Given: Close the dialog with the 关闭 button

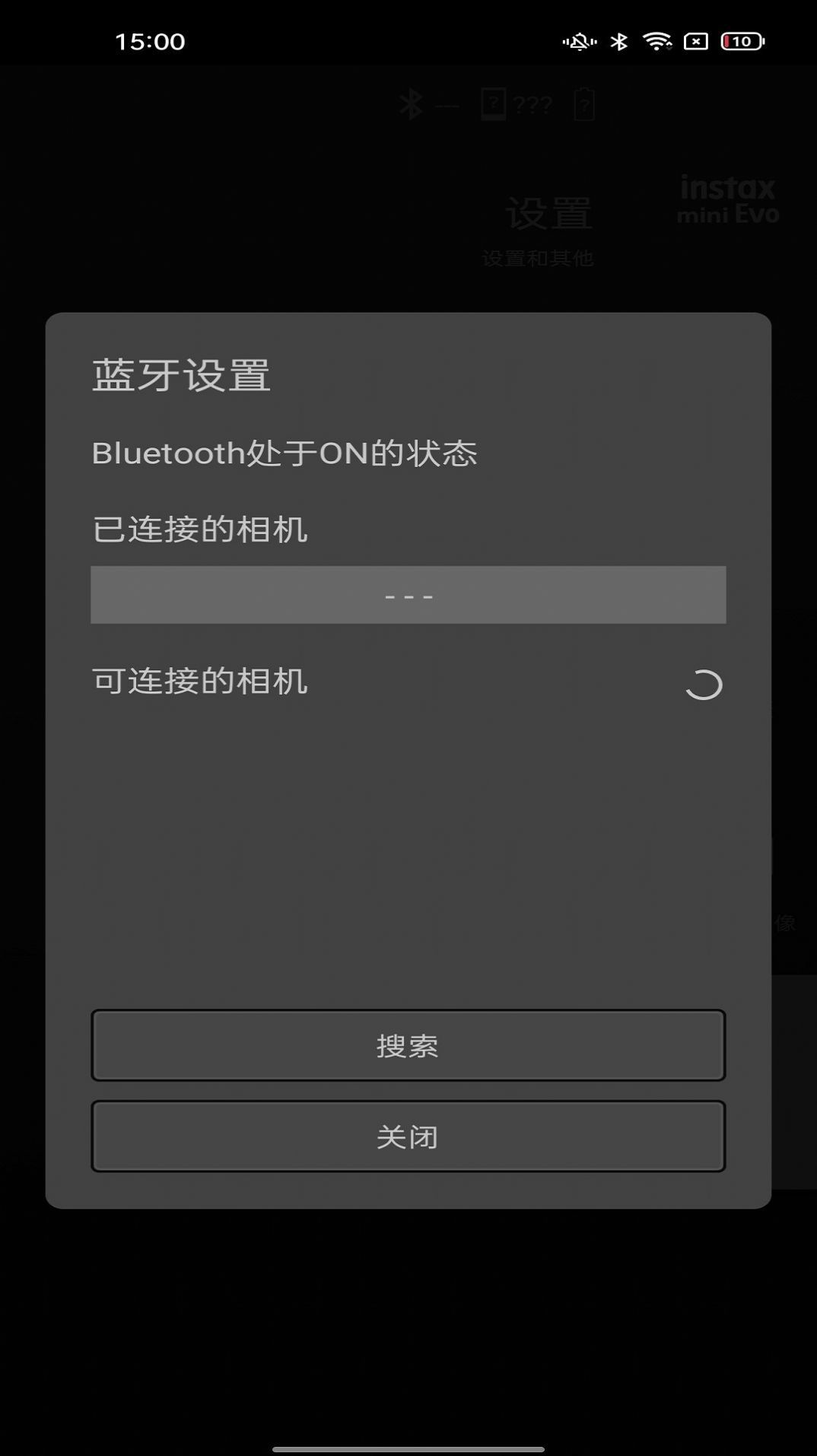Looking at the screenshot, I should (x=408, y=1137).
